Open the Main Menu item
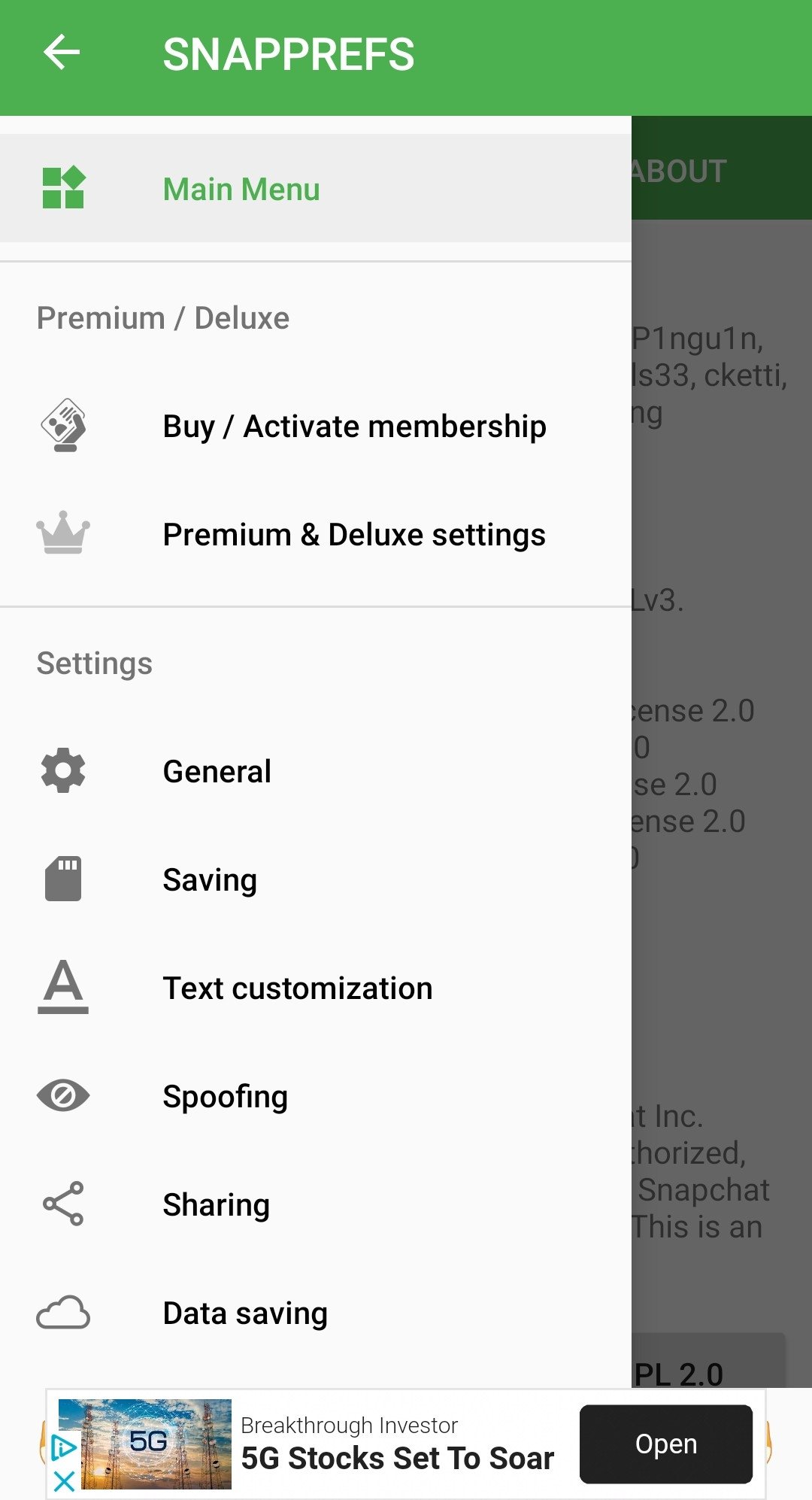This screenshot has width=812, height=1500. pos(316,188)
